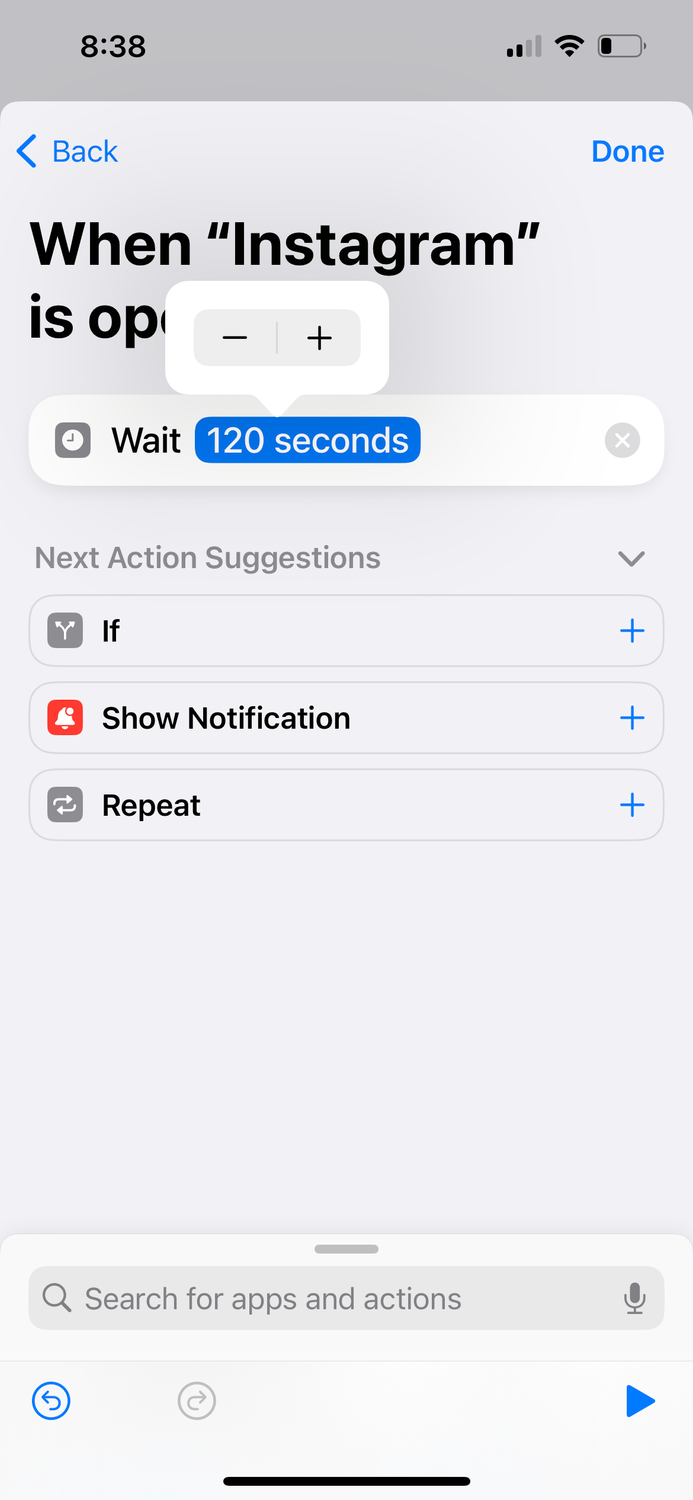Go back to the previous screen
This screenshot has height=1500, width=693.
[67, 151]
